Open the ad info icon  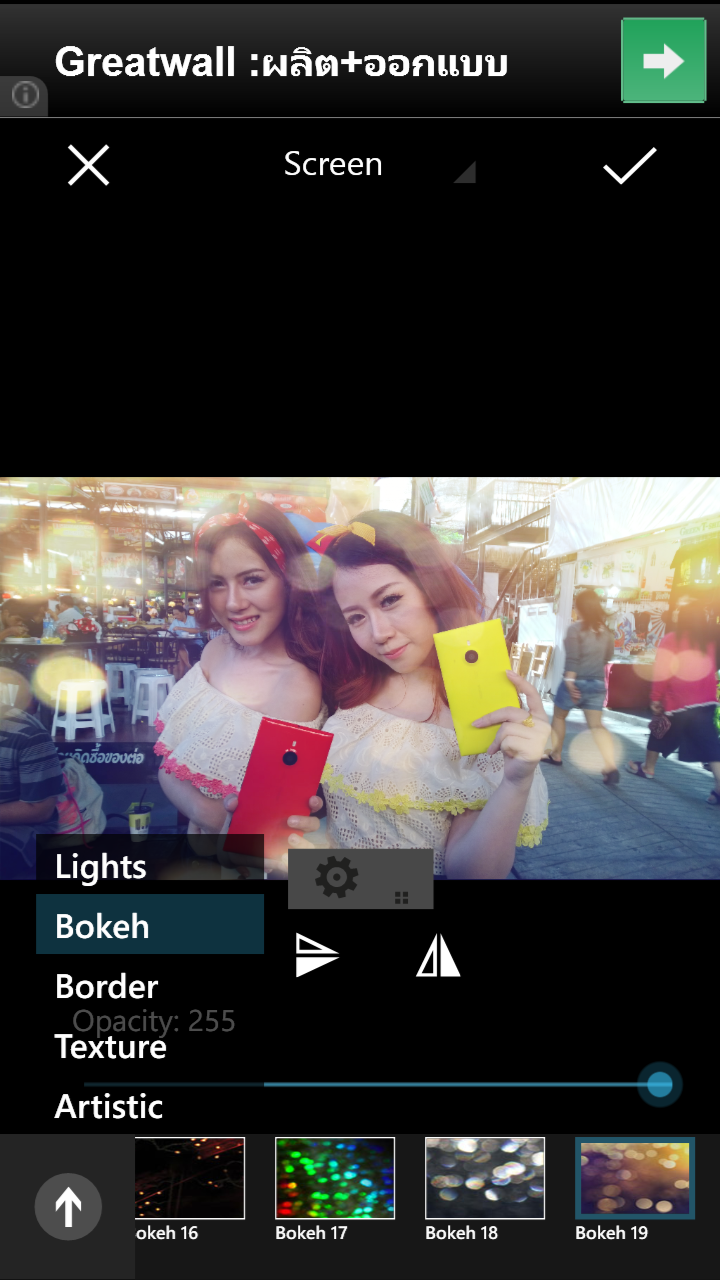(x=24, y=96)
